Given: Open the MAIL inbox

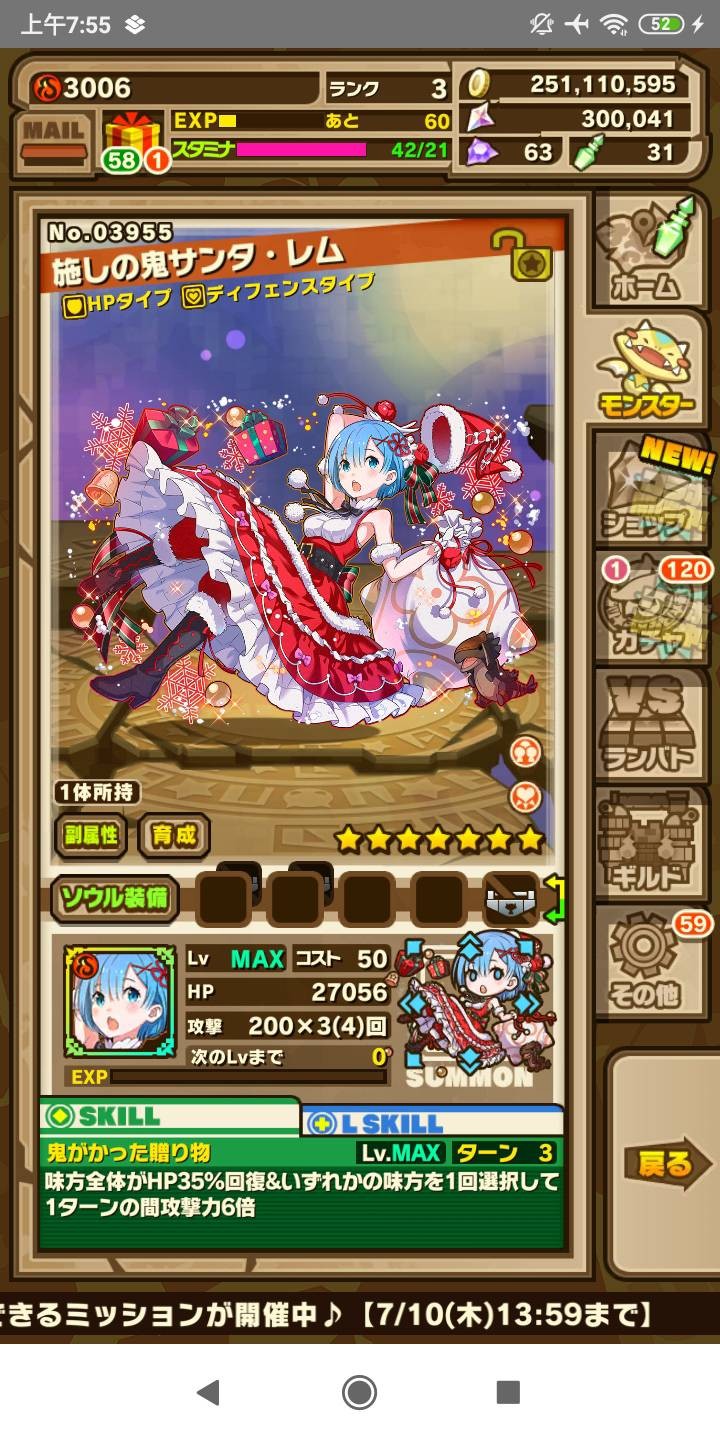Looking at the screenshot, I should coord(53,139).
